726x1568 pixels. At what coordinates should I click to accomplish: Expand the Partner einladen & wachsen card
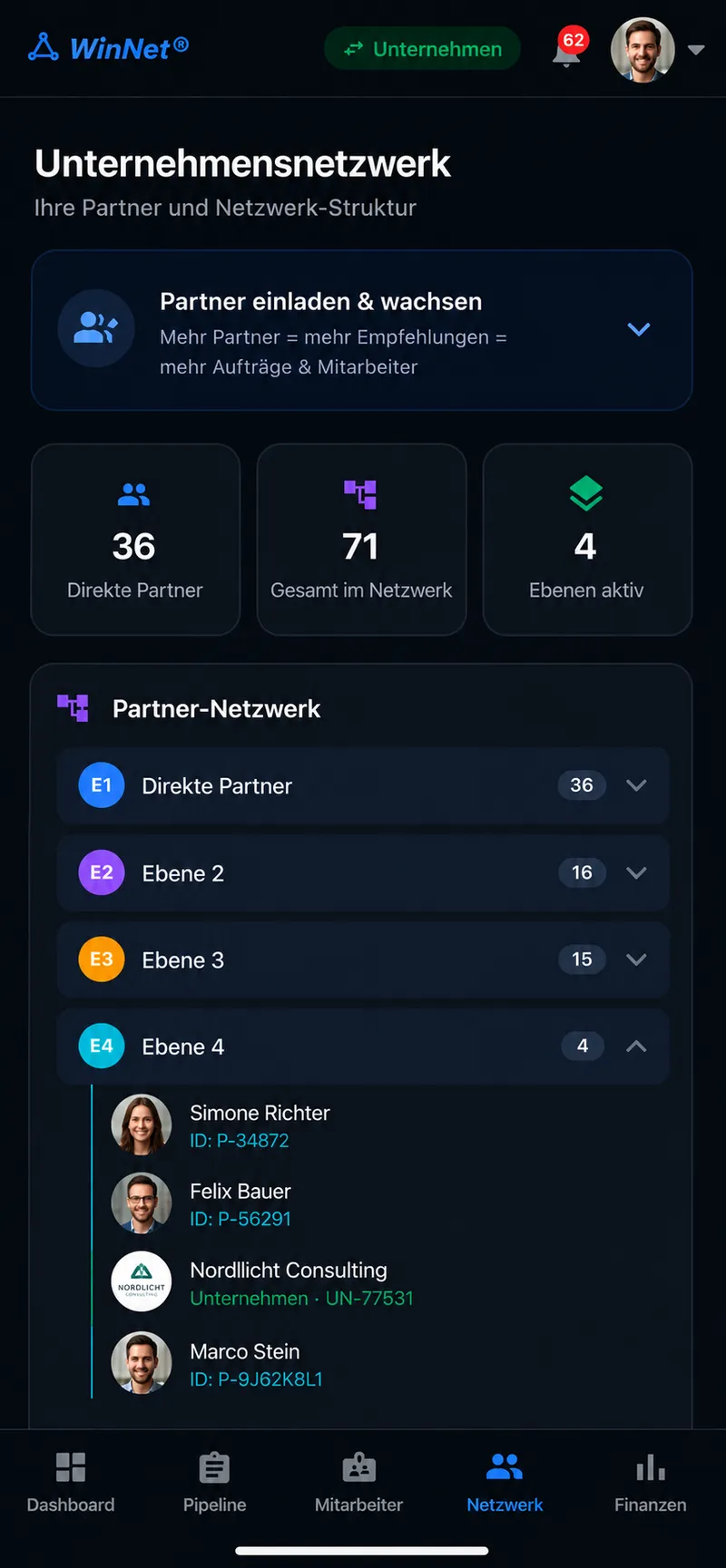coord(362,330)
